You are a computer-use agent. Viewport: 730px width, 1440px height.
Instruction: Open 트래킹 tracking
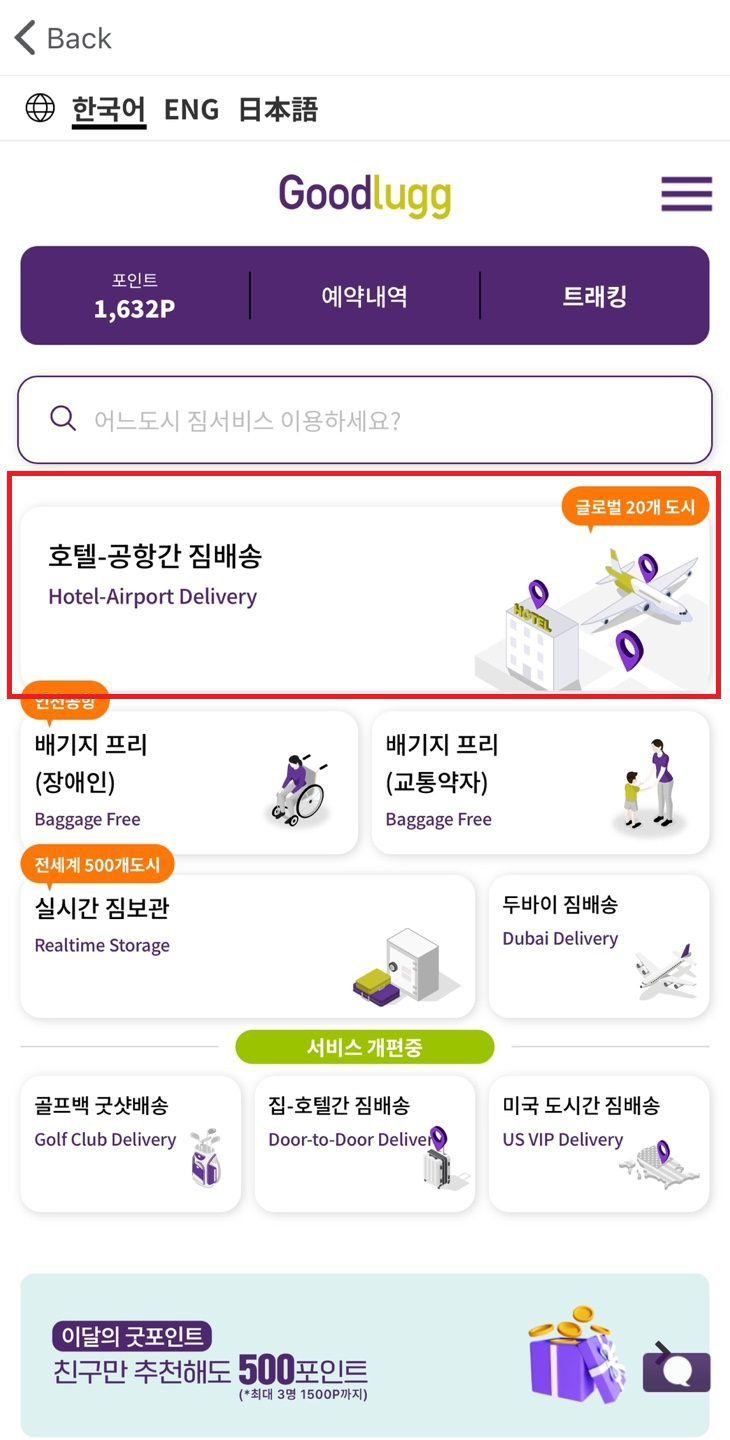594,296
